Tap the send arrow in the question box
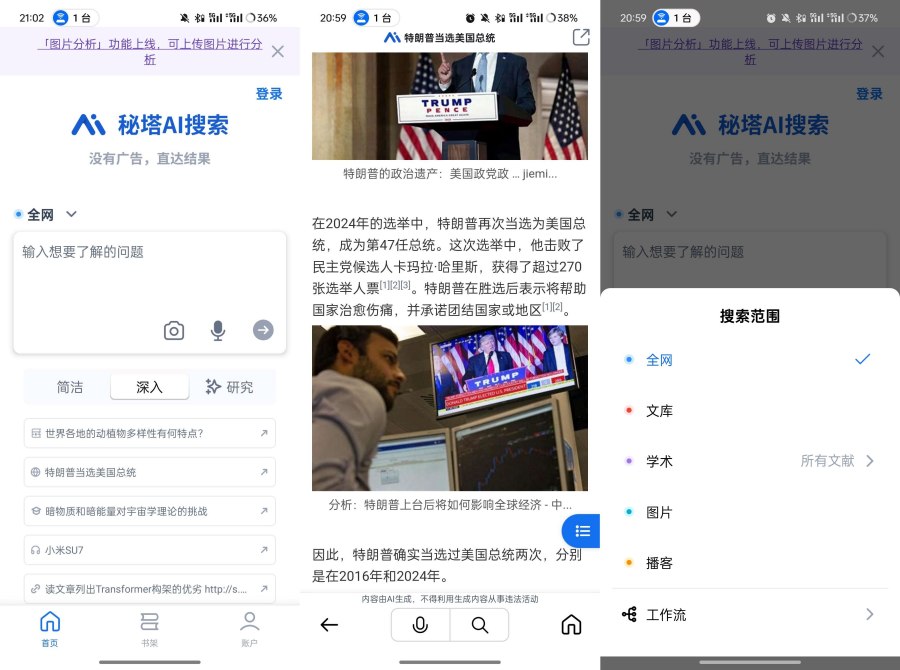Viewport: 900px width, 670px height. [x=263, y=330]
